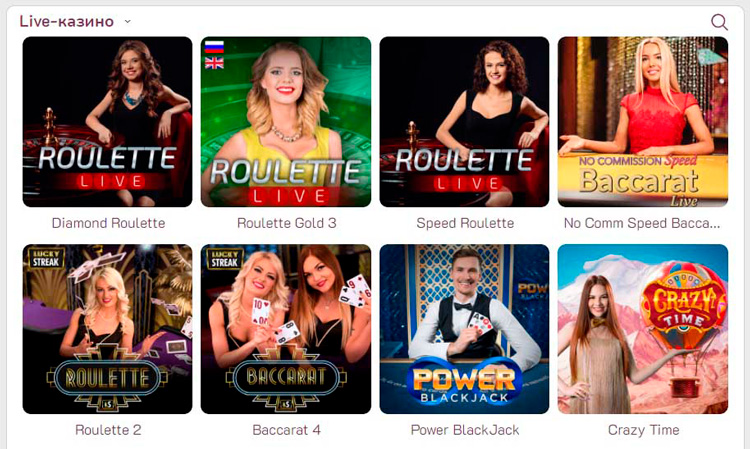Start the Crazy Time game
Screen dimensions: 750x449
tap(642, 329)
